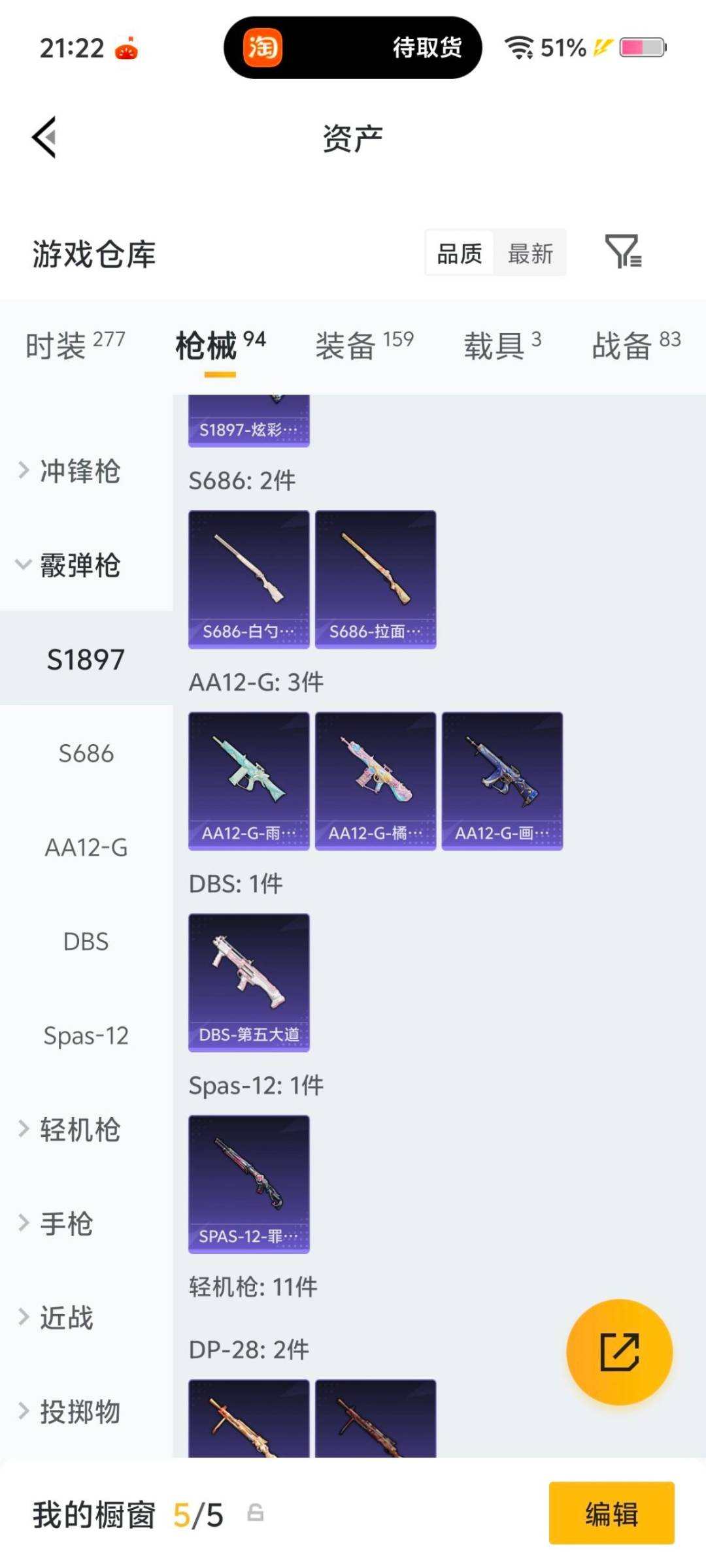706x1568 pixels.
Task: Switch to the 战备 tab
Action: [621, 346]
